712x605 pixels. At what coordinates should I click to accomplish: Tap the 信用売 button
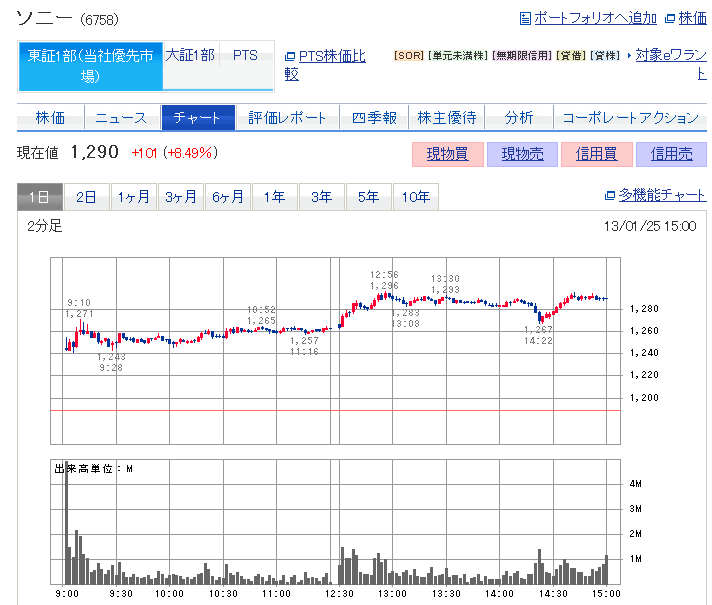click(x=671, y=154)
